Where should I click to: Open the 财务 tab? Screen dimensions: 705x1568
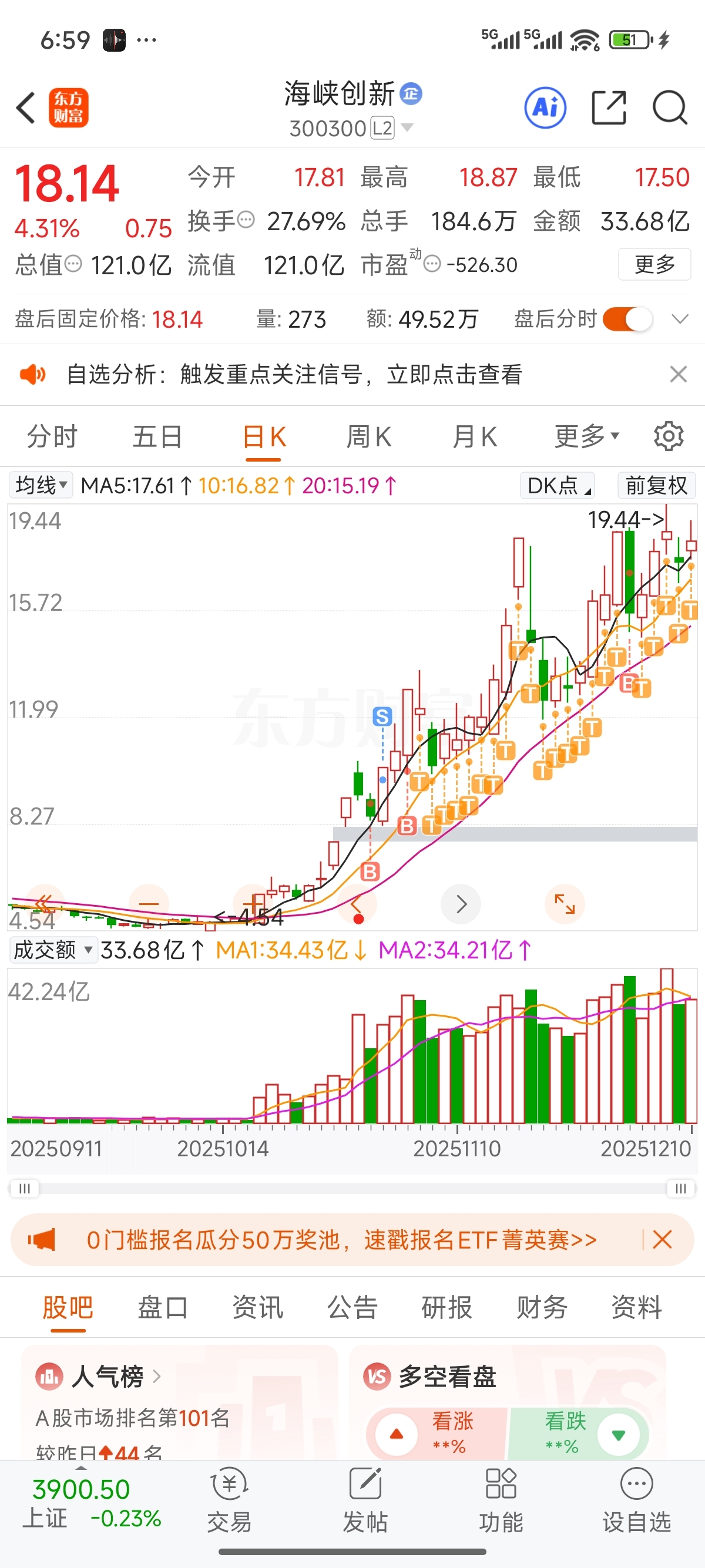click(x=541, y=1307)
